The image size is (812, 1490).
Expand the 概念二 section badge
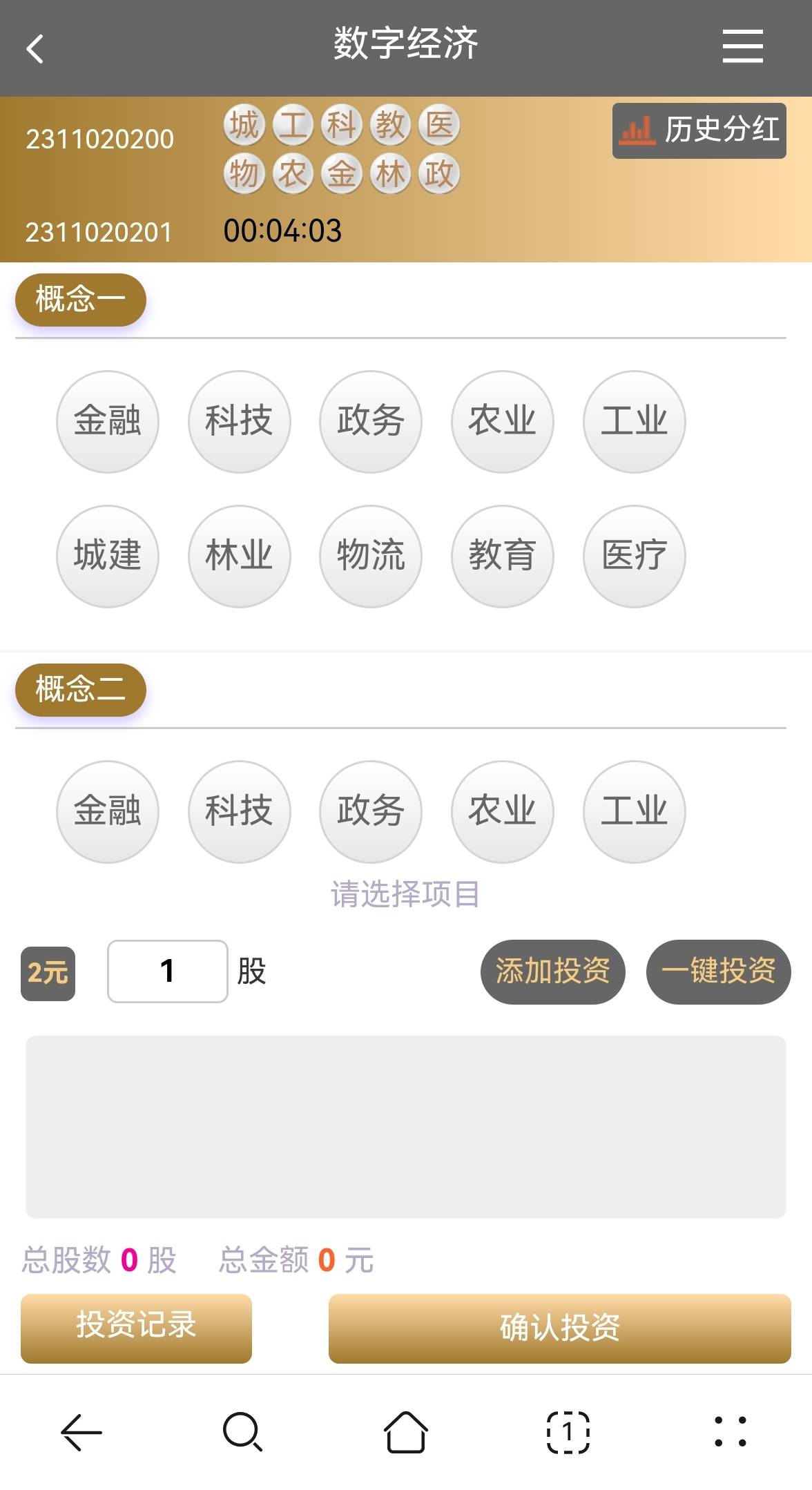point(79,689)
